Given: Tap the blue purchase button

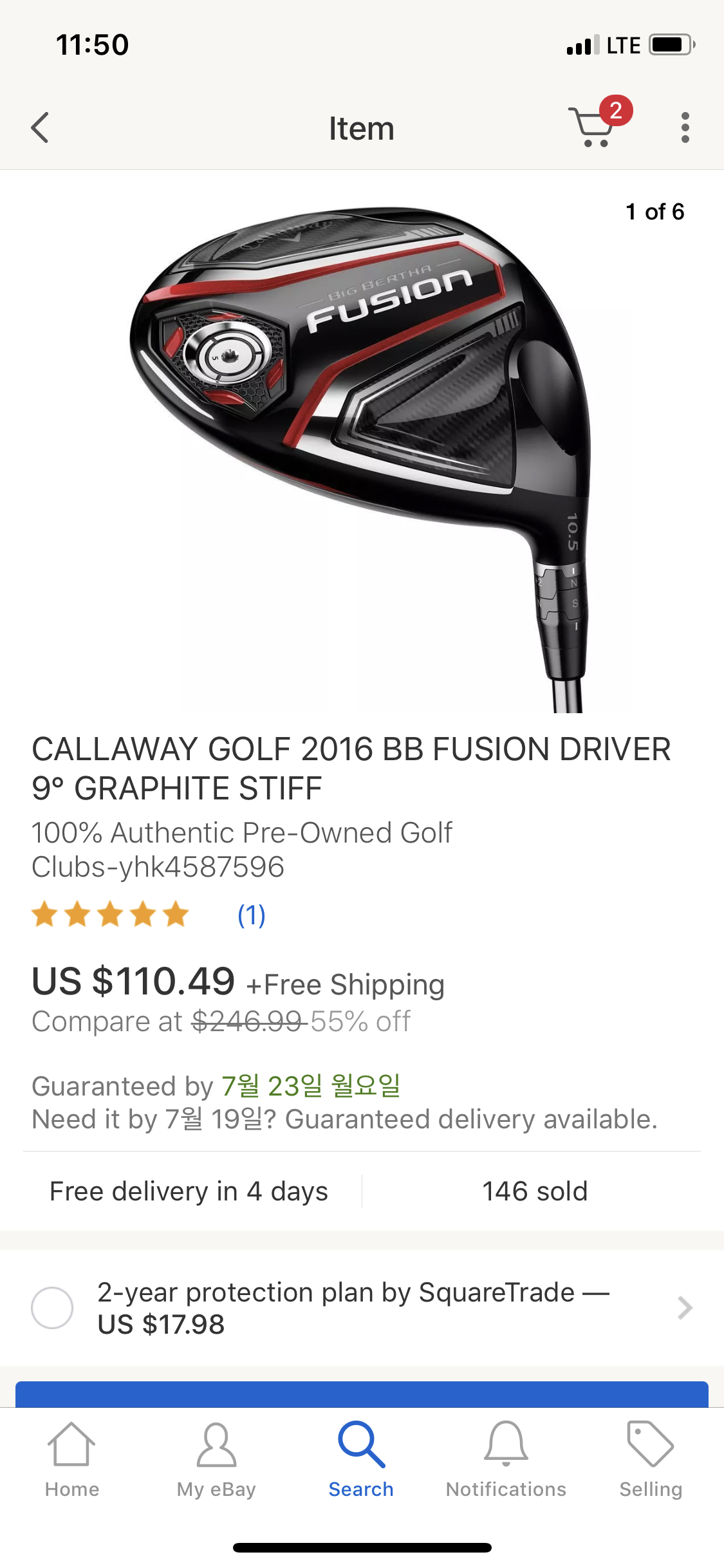Looking at the screenshot, I should [x=362, y=1394].
